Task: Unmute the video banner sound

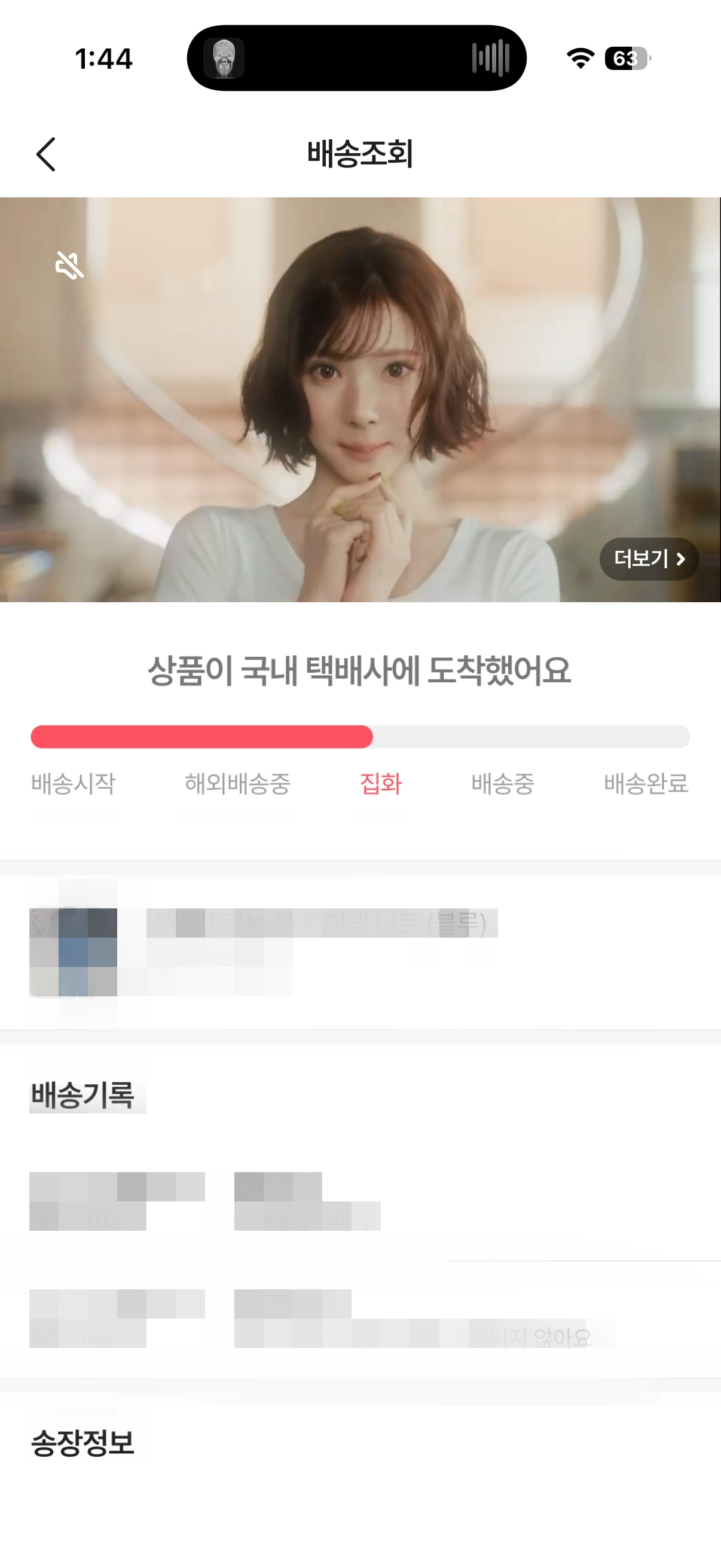Action: tap(69, 266)
